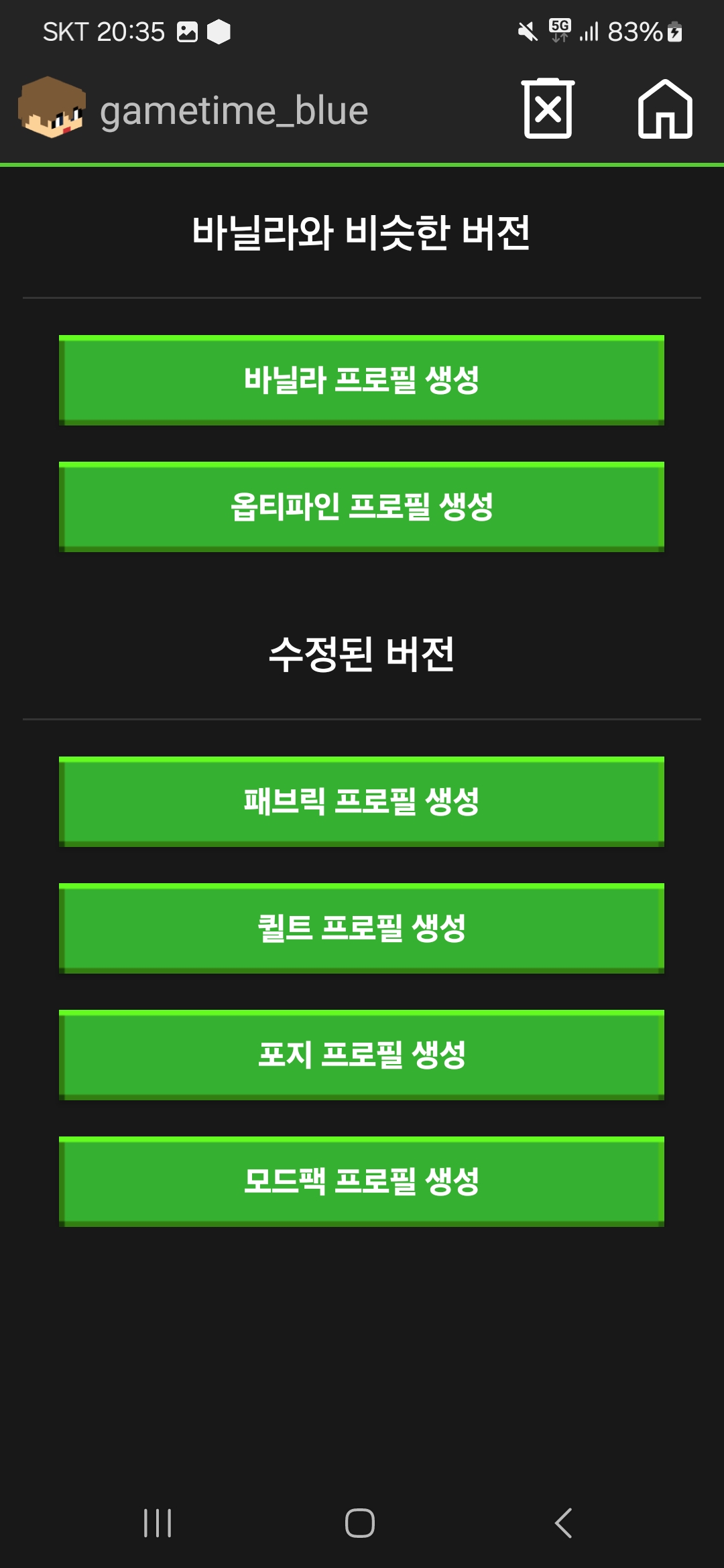724x1568 pixels.
Task: Tap the 퀼트 프로필 생성 button
Action: click(361, 928)
